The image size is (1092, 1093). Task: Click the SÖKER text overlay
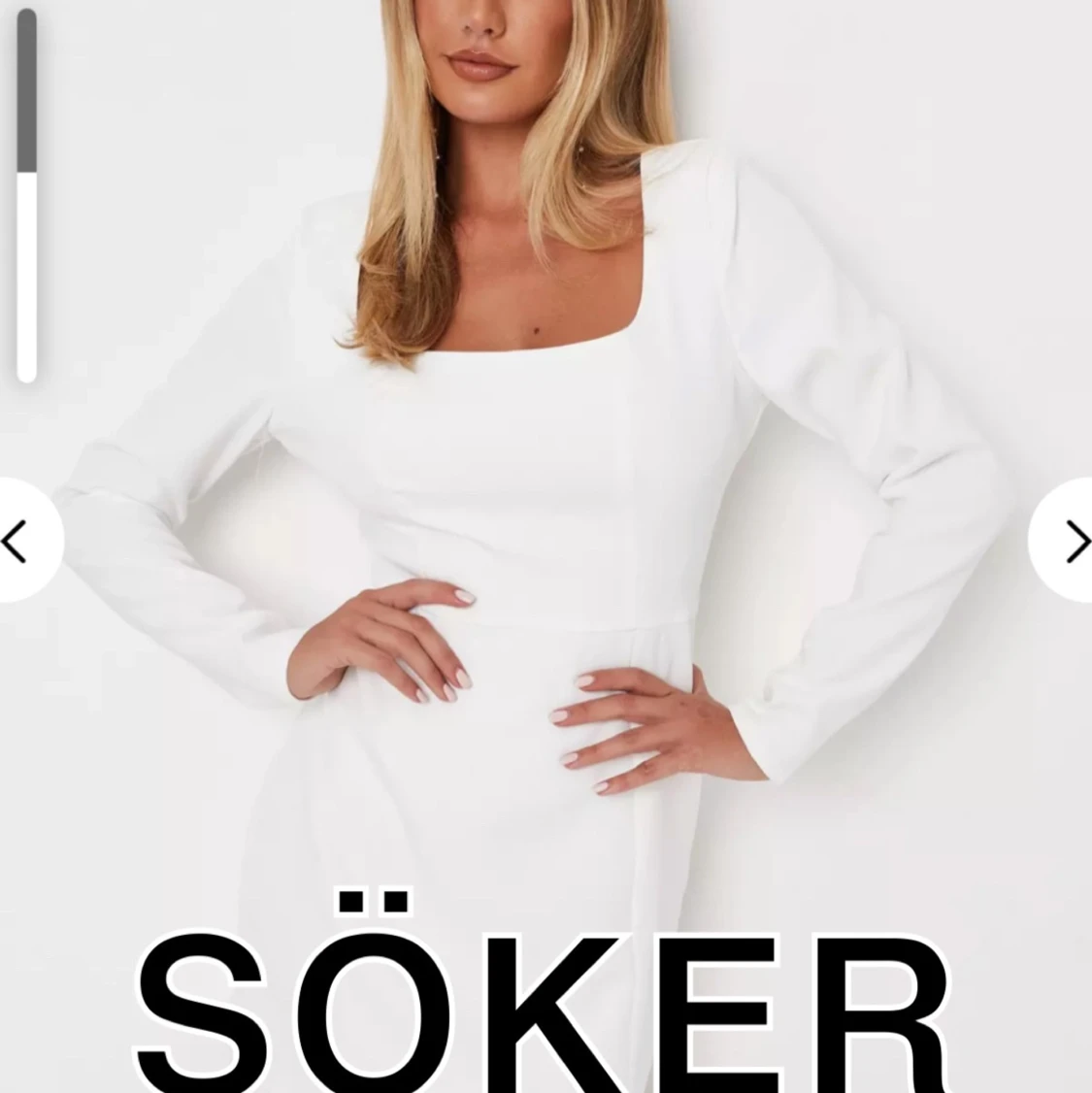click(544, 1010)
